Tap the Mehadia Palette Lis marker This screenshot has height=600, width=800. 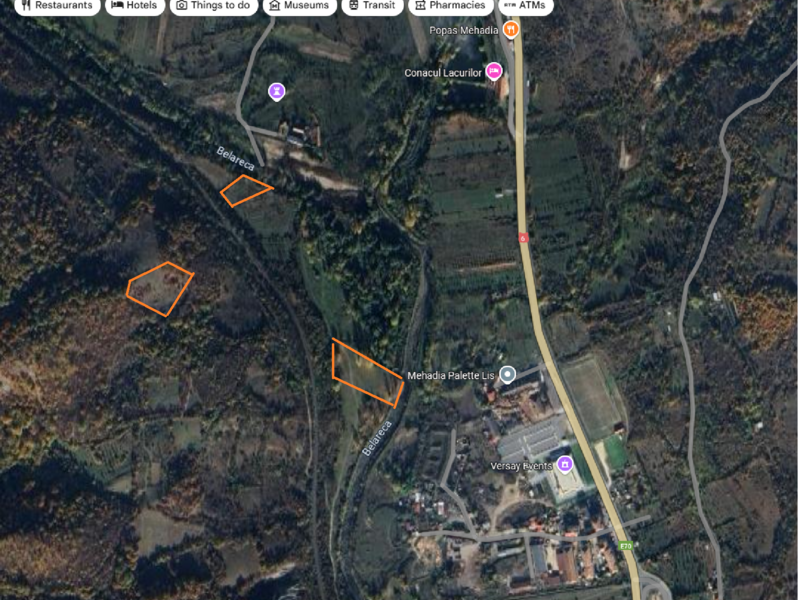(508, 375)
